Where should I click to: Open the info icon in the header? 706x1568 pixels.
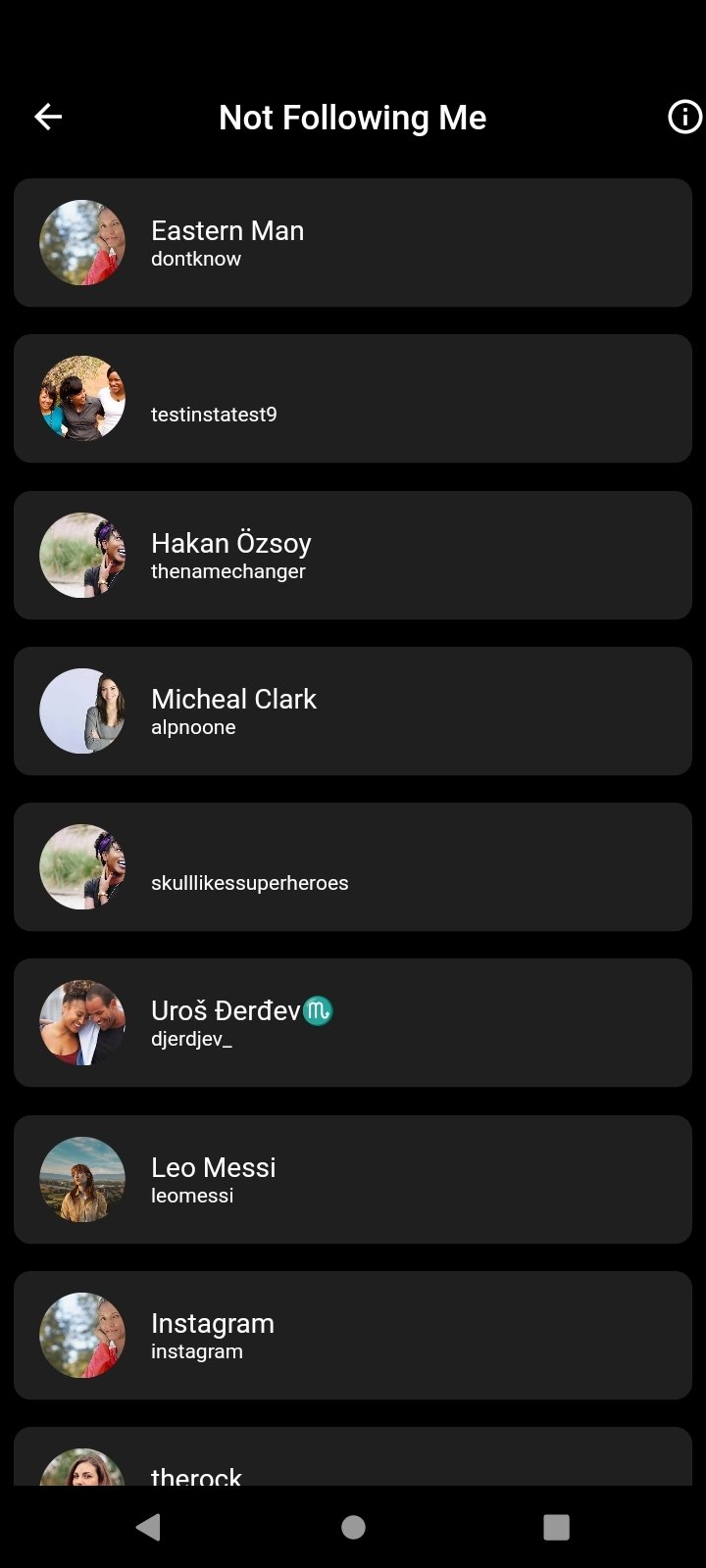click(x=684, y=118)
